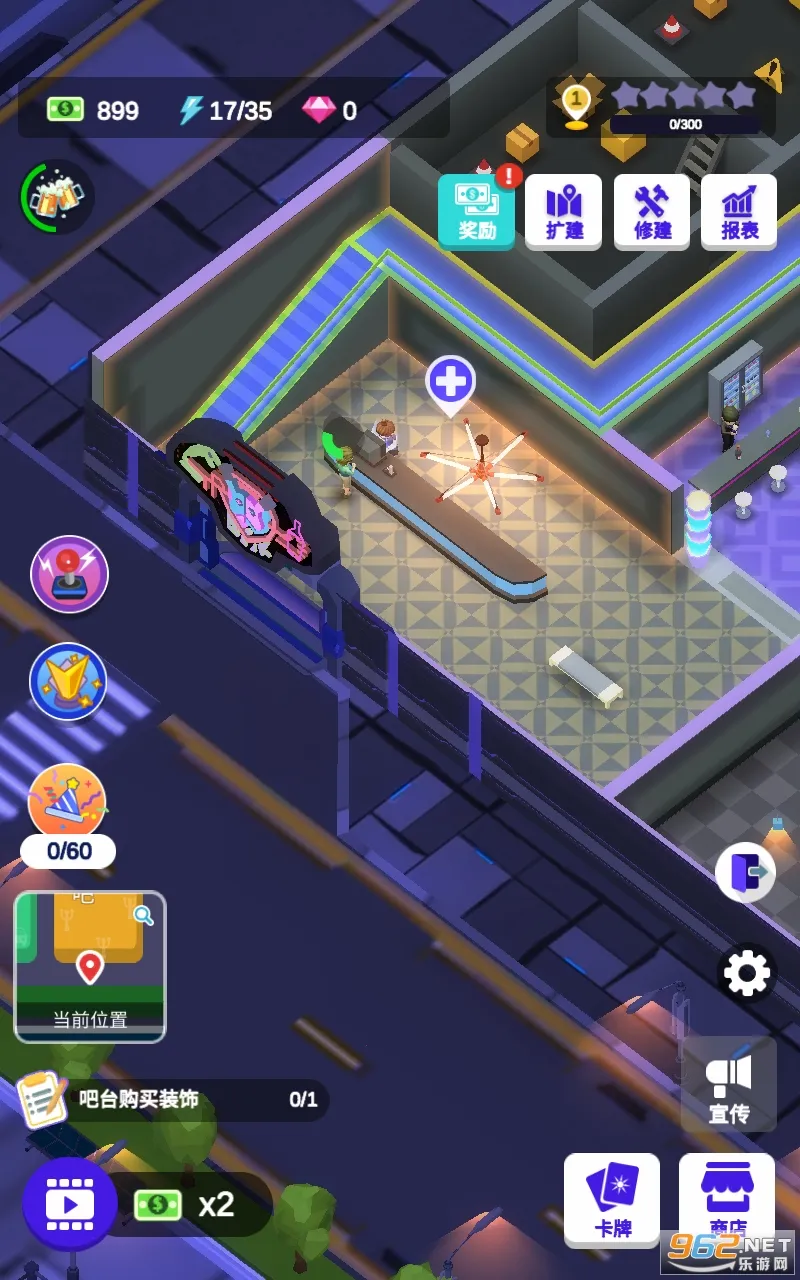800x1280 pixels.
Task: Tap the 扩建 expand button
Action: pyautogui.click(x=564, y=211)
